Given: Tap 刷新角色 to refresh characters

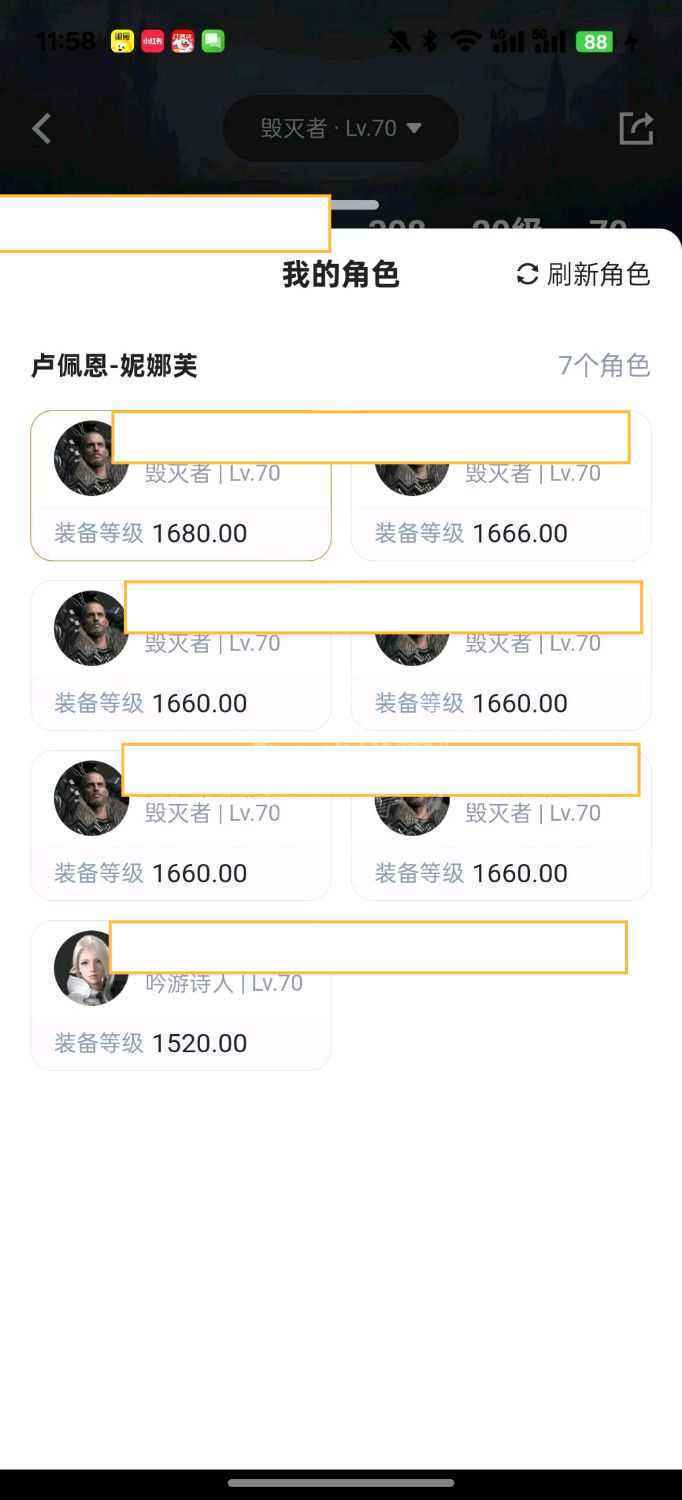Looking at the screenshot, I should [584, 274].
